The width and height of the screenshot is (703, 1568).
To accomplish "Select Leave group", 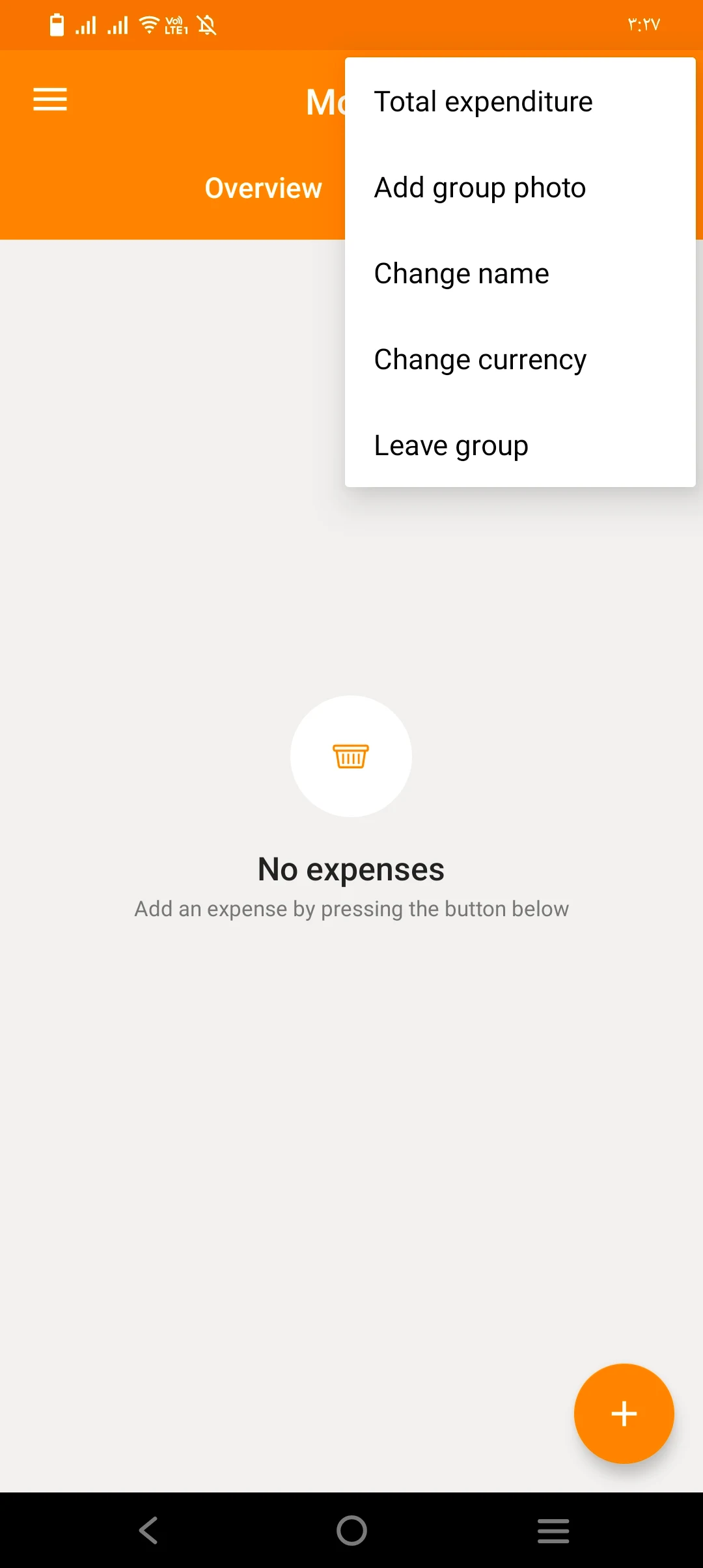I will pos(450,445).
